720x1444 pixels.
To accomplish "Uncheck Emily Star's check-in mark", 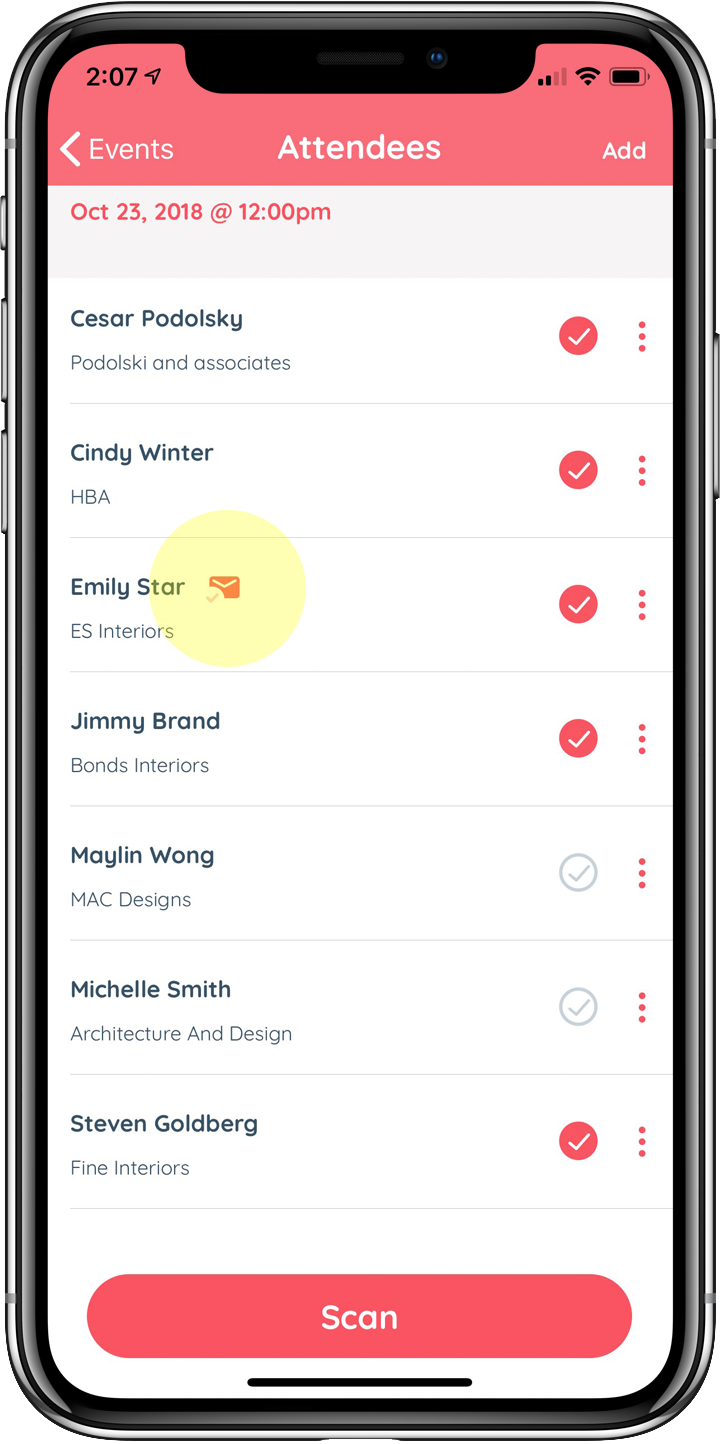I will click(578, 604).
